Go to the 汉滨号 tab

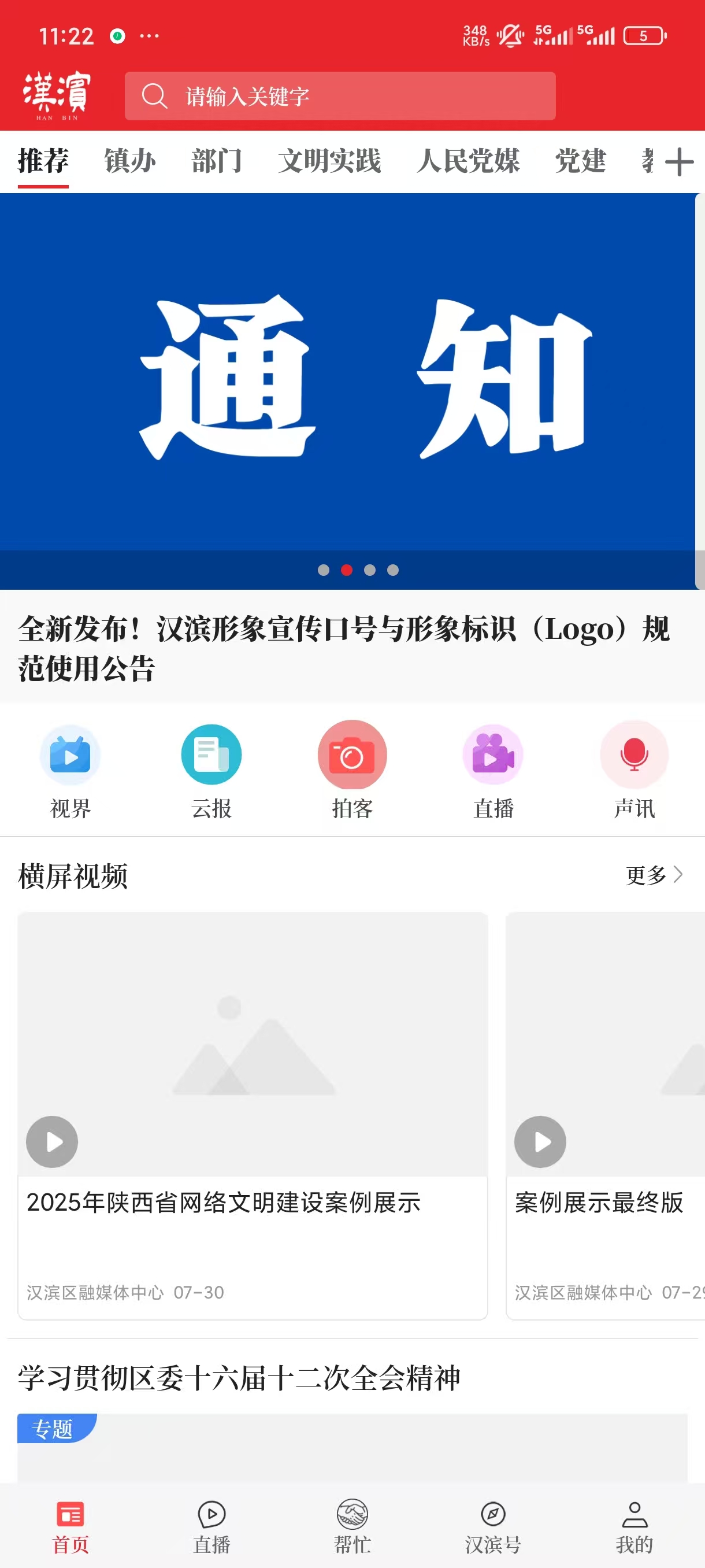pos(493,1526)
